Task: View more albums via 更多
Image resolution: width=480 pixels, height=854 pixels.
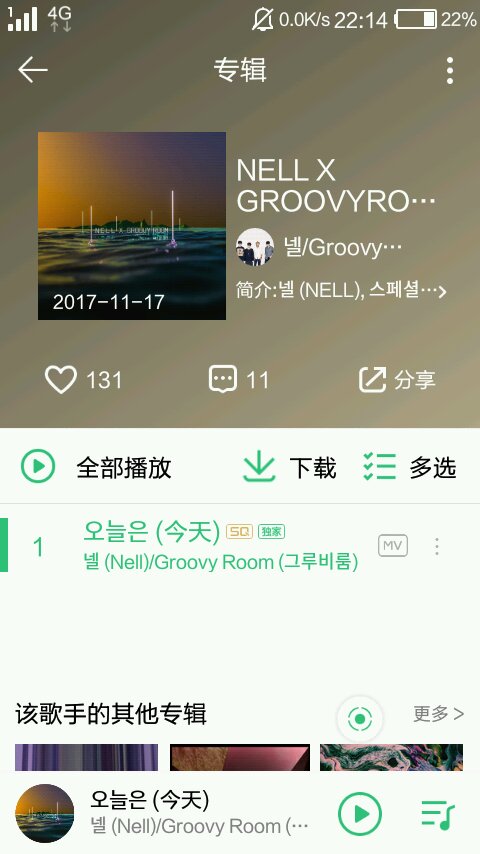Action: (x=438, y=713)
